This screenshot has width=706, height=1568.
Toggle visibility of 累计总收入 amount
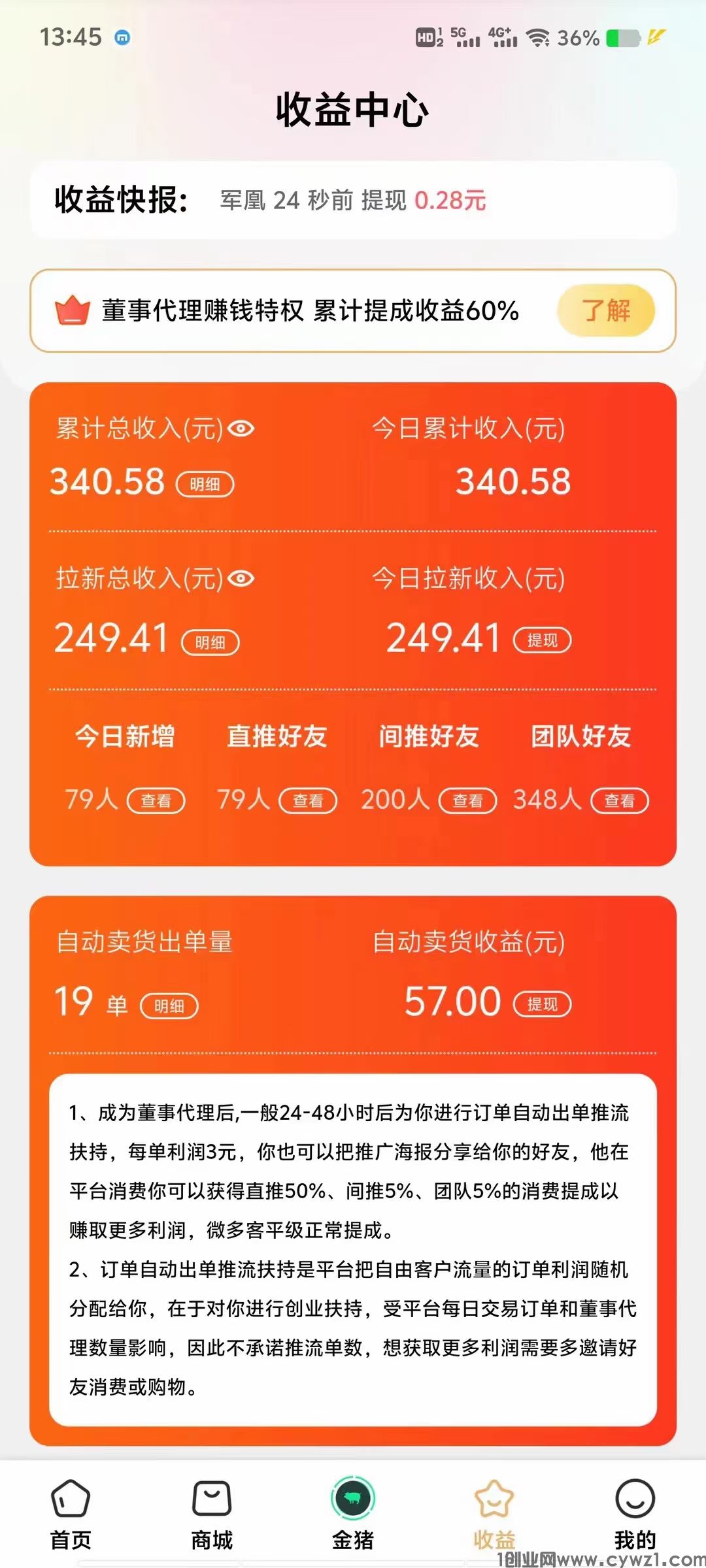[x=242, y=429]
